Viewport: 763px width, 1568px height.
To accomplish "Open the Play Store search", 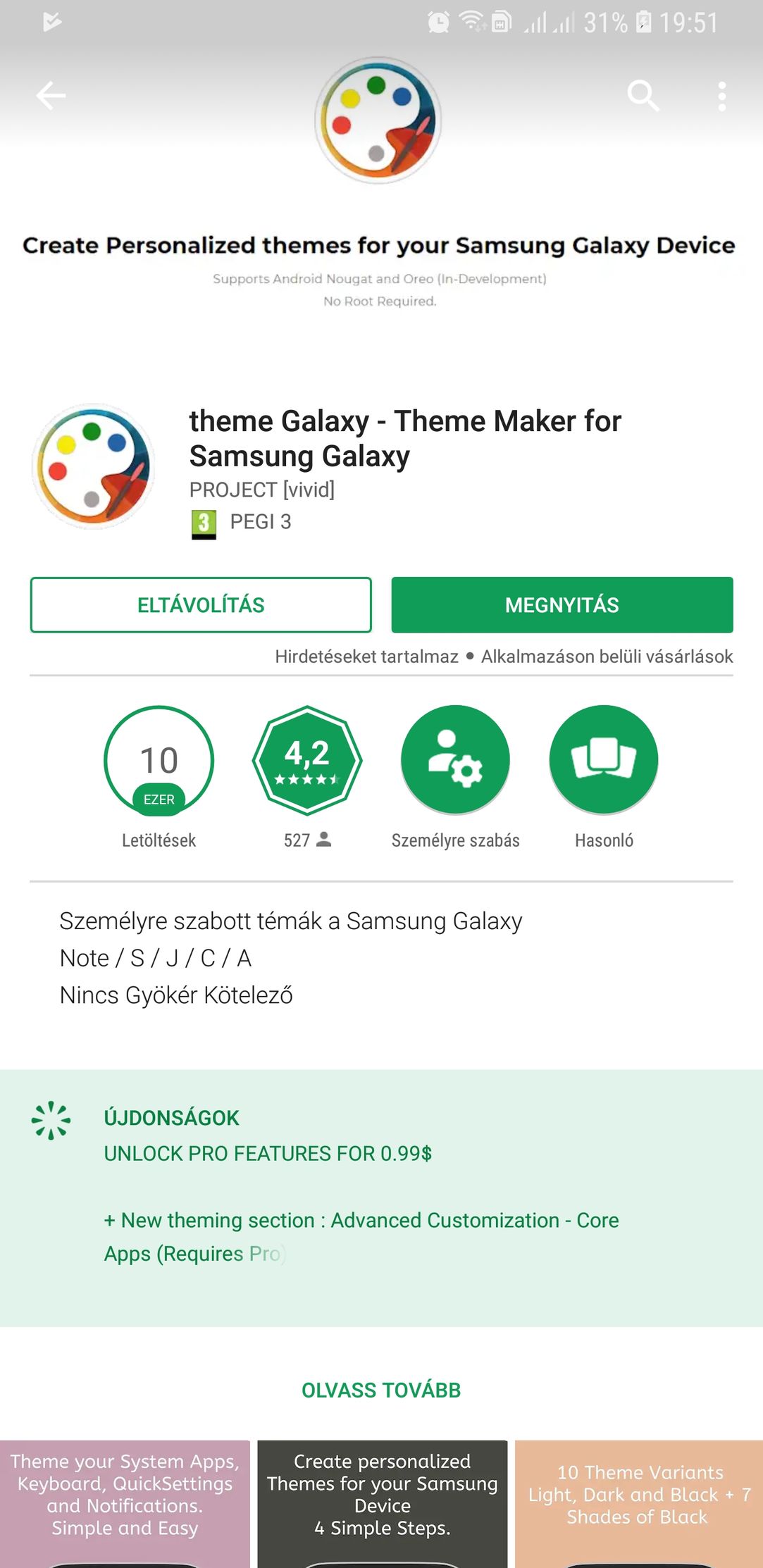I will 643,95.
